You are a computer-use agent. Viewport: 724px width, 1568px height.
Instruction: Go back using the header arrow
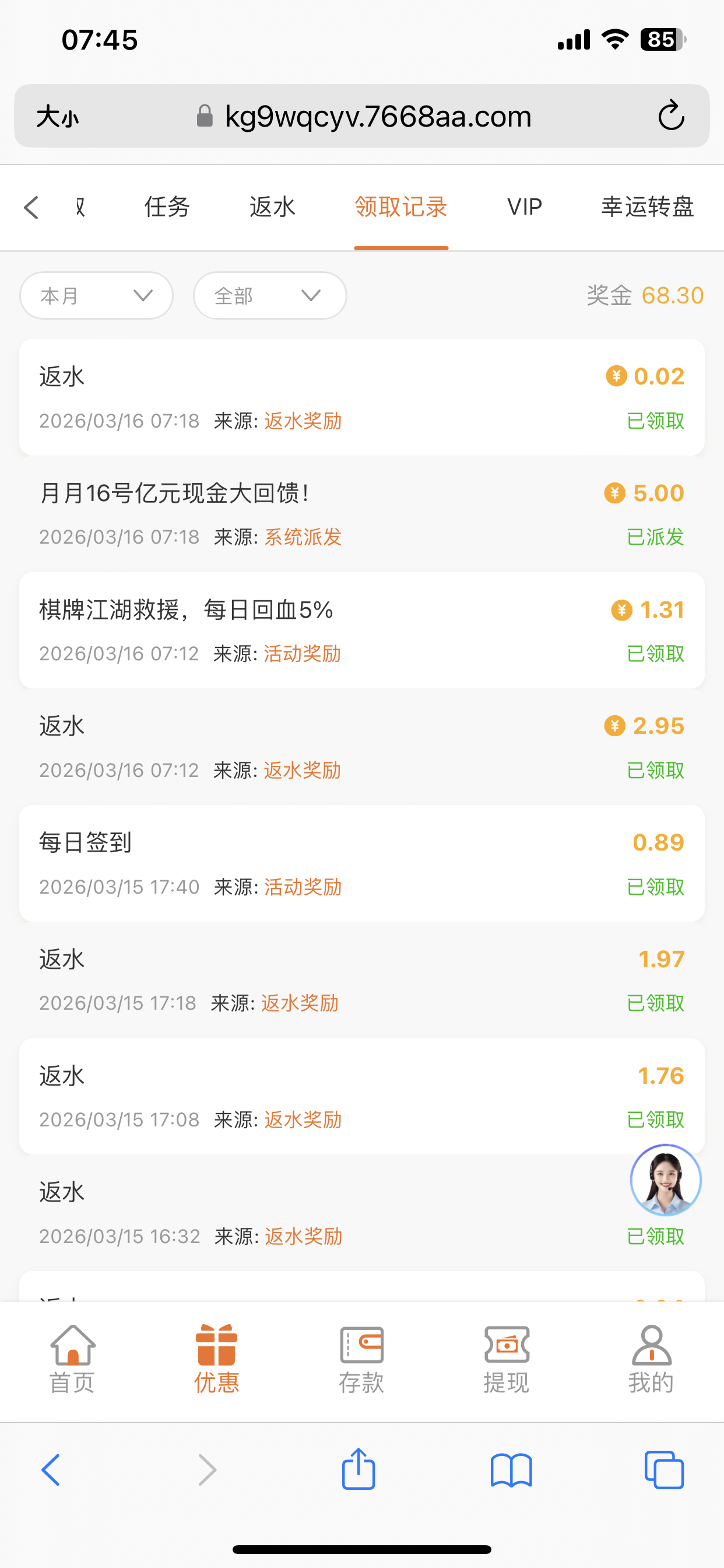(31, 207)
